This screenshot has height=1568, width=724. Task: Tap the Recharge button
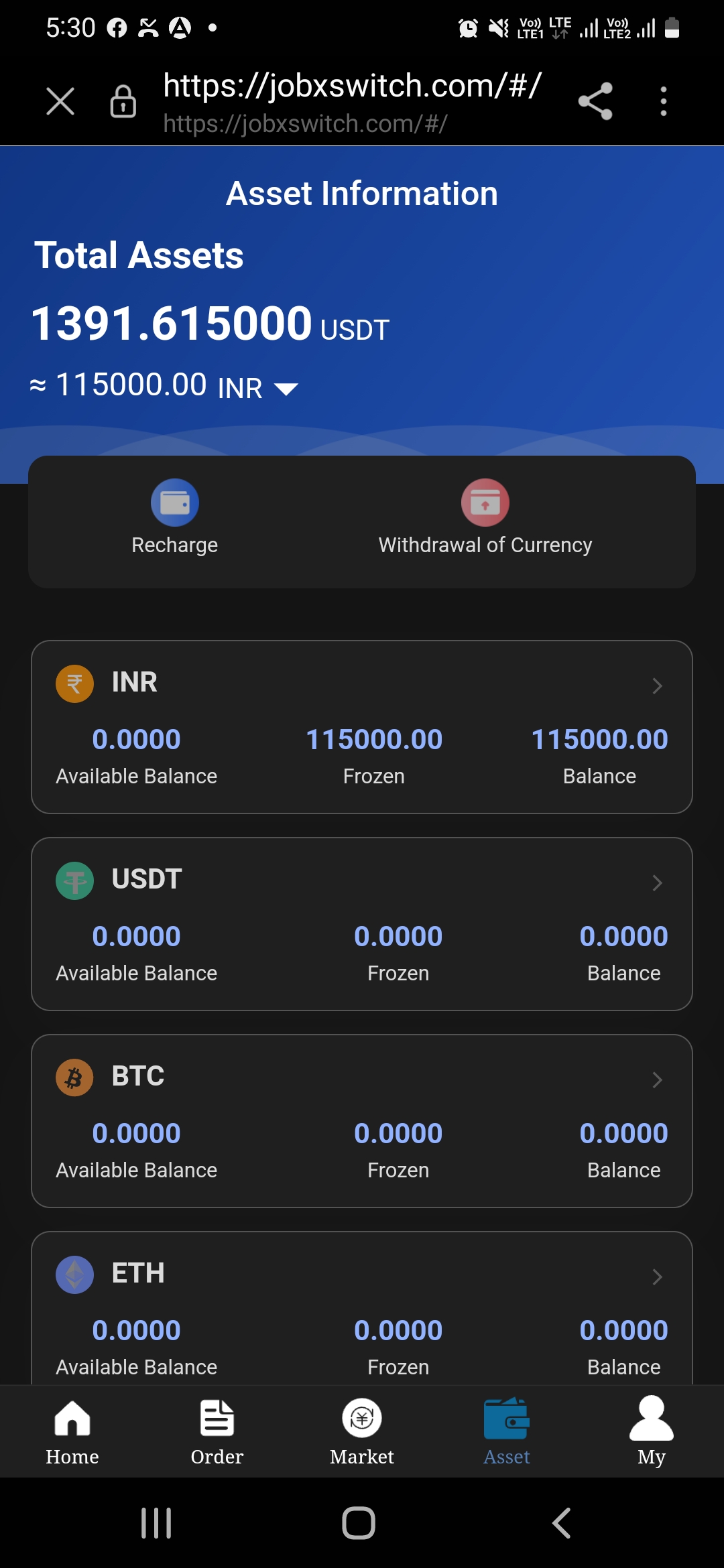pos(175,517)
